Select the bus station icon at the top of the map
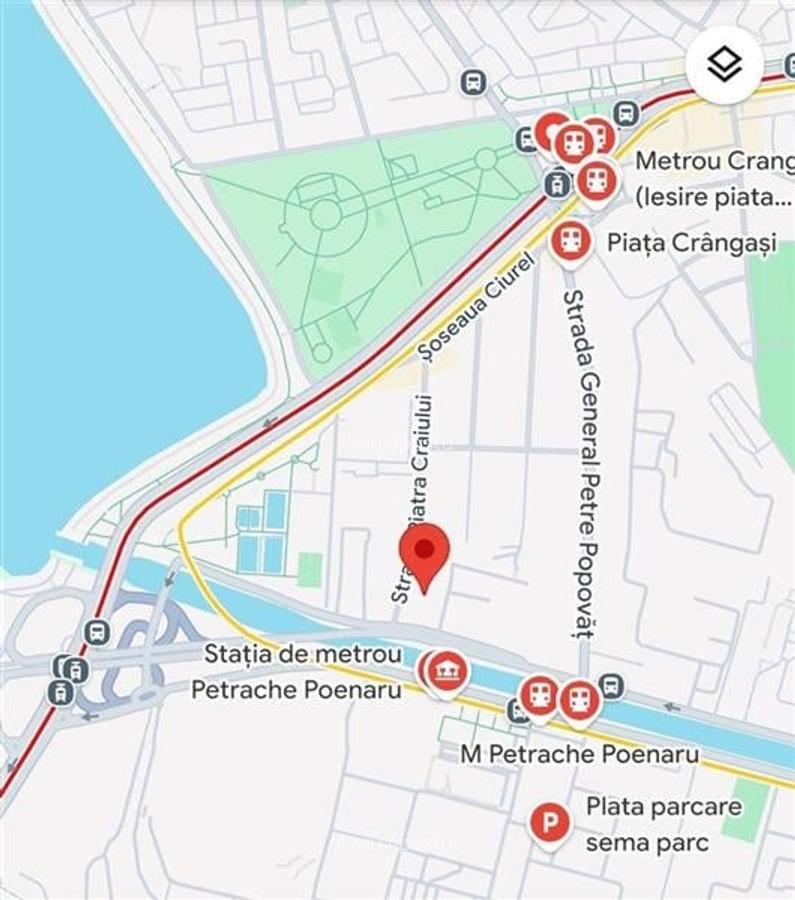795x900 pixels. [x=472, y=80]
